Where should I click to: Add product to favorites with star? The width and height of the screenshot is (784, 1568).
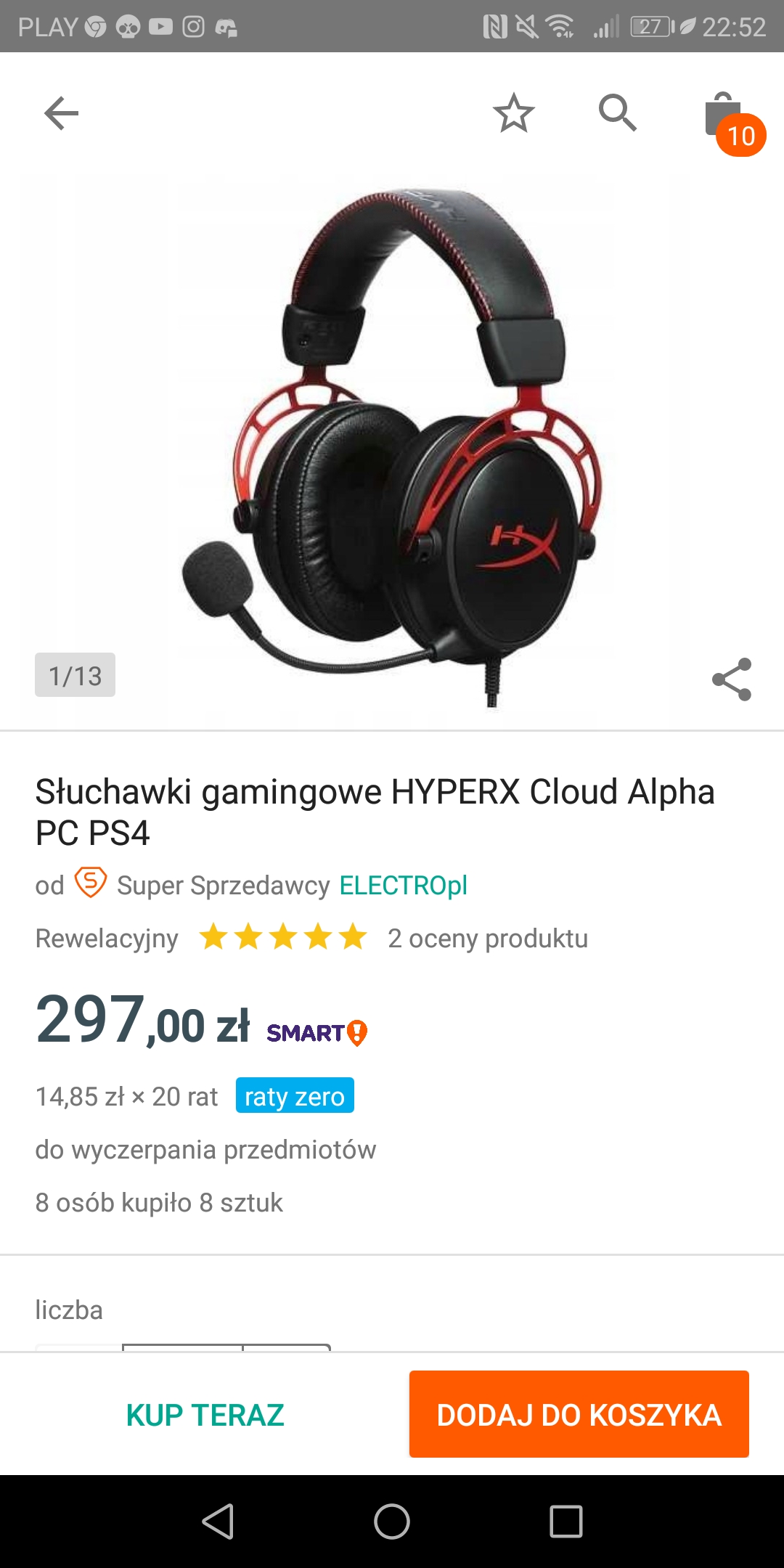513,113
